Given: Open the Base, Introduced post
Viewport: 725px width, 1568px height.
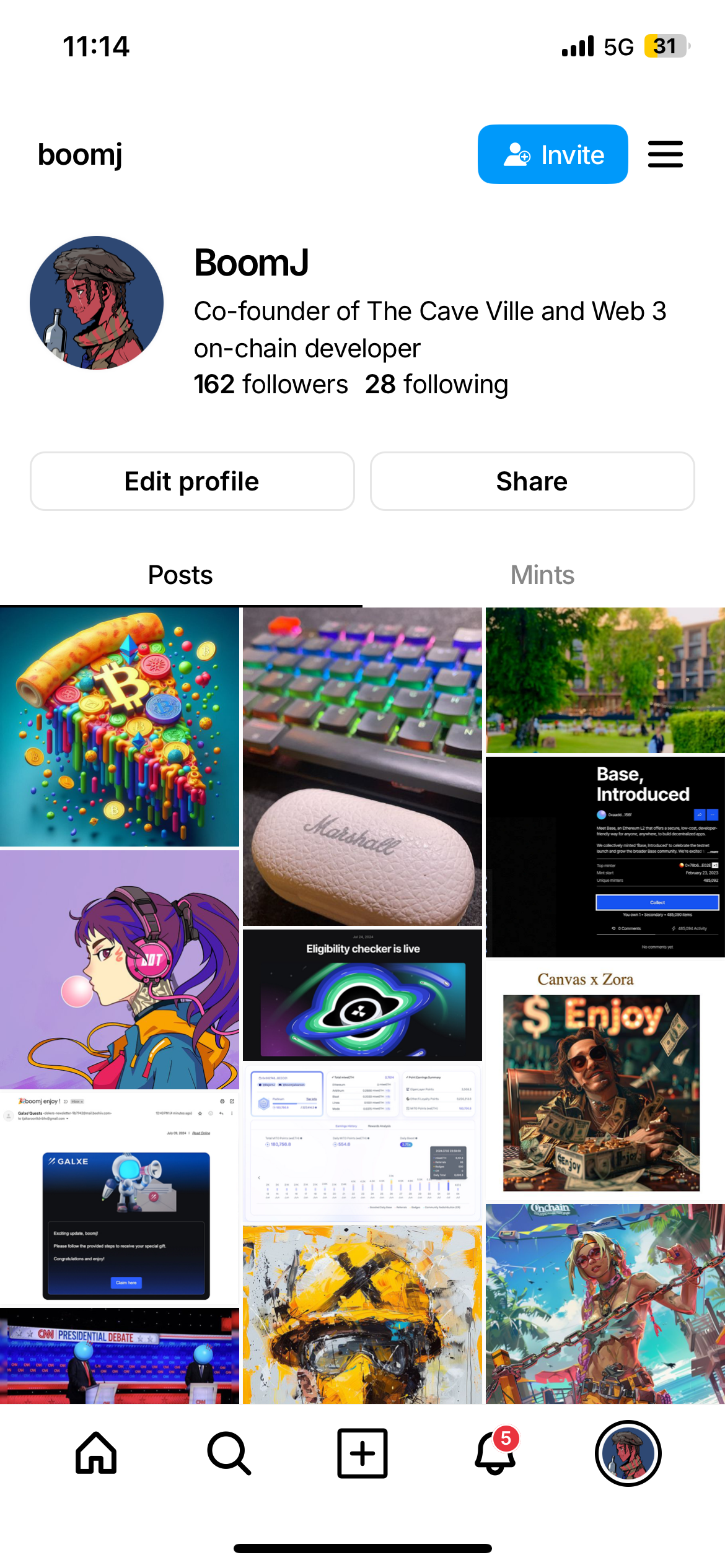Looking at the screenshot, I should point(605,856).
